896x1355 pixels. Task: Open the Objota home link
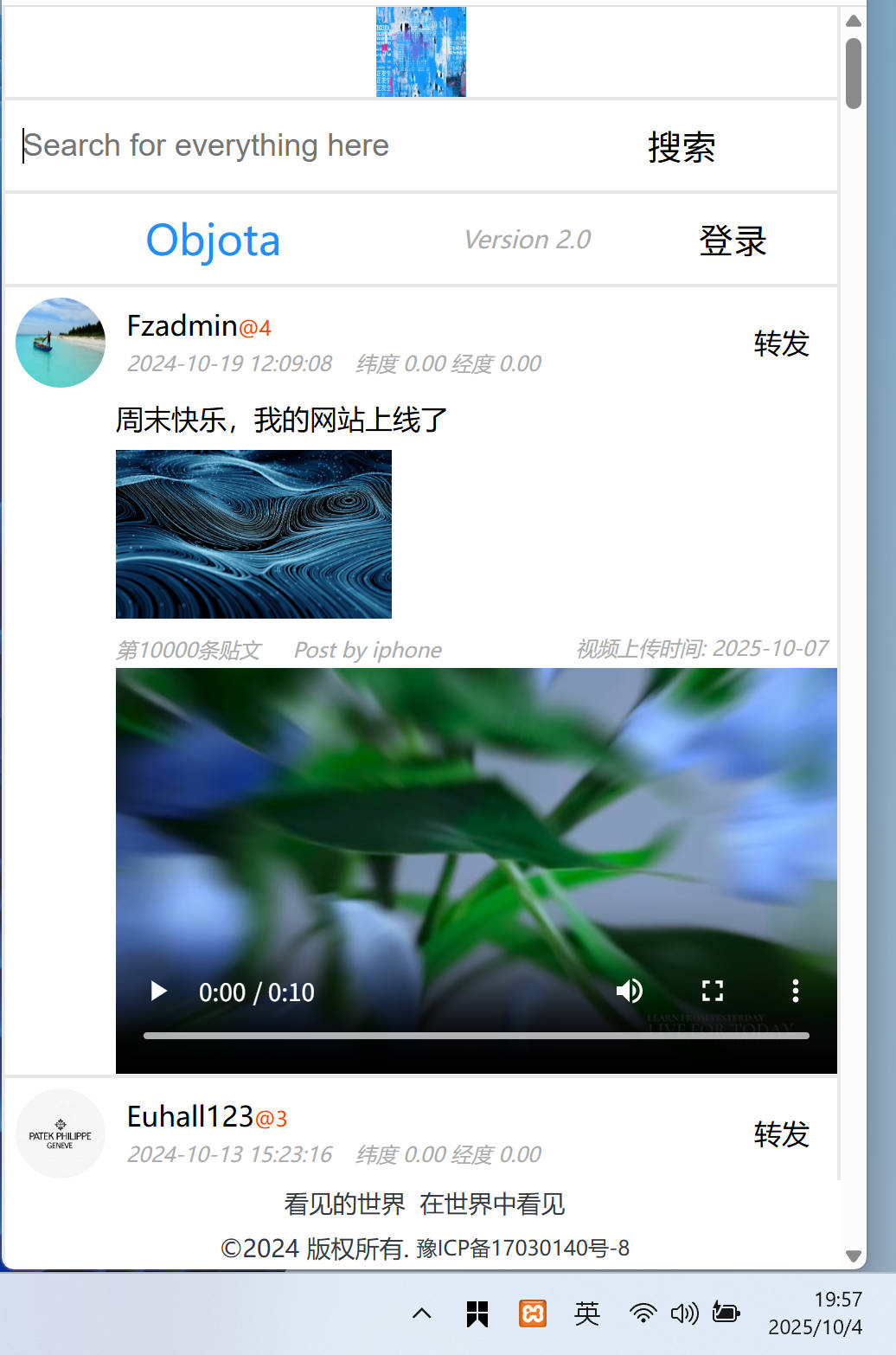click(213, 240)
